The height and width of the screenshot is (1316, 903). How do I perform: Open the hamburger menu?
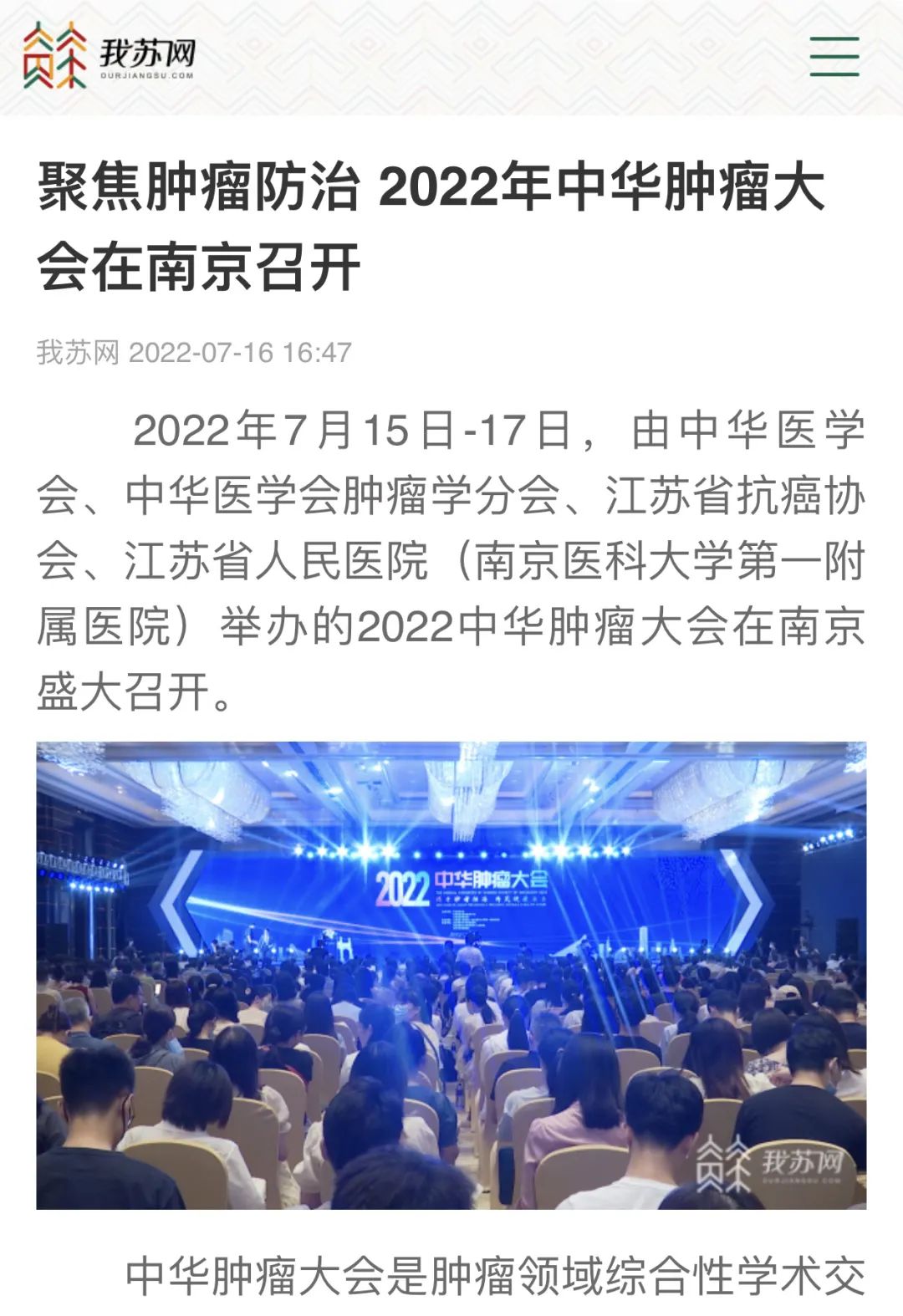(x=834, y=57)
